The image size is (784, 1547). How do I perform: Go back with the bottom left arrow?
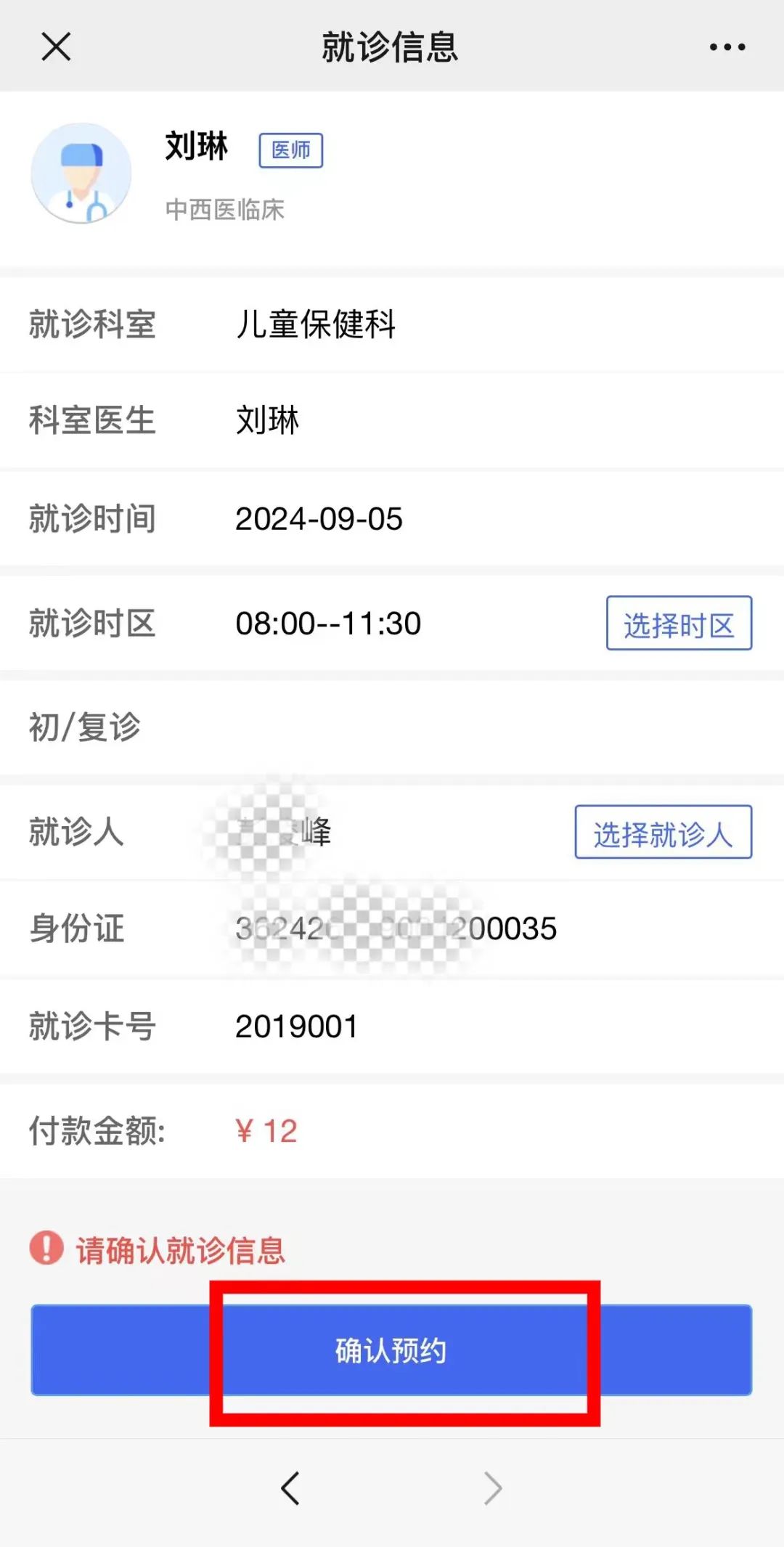(290, 1489)
